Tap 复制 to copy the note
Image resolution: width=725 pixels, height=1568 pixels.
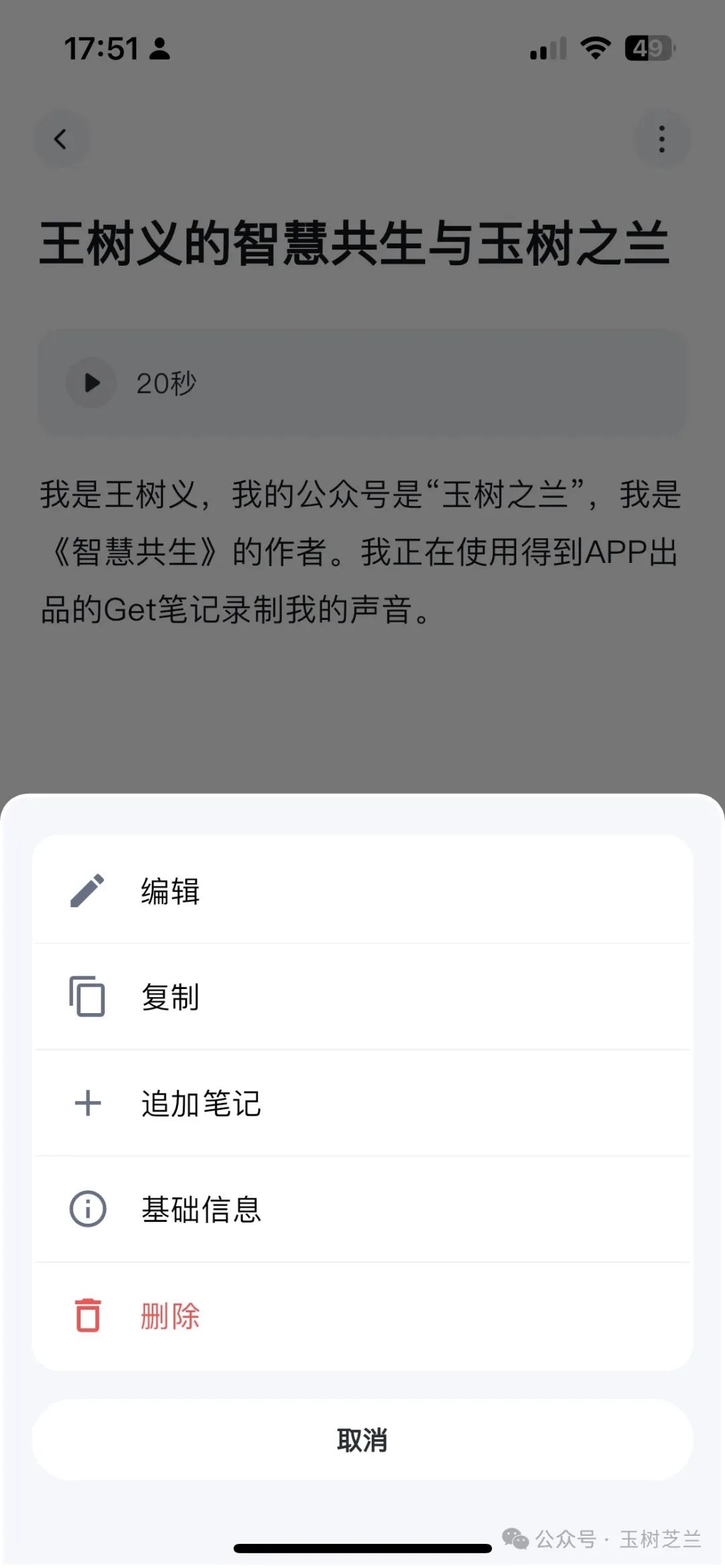point(362,997)
